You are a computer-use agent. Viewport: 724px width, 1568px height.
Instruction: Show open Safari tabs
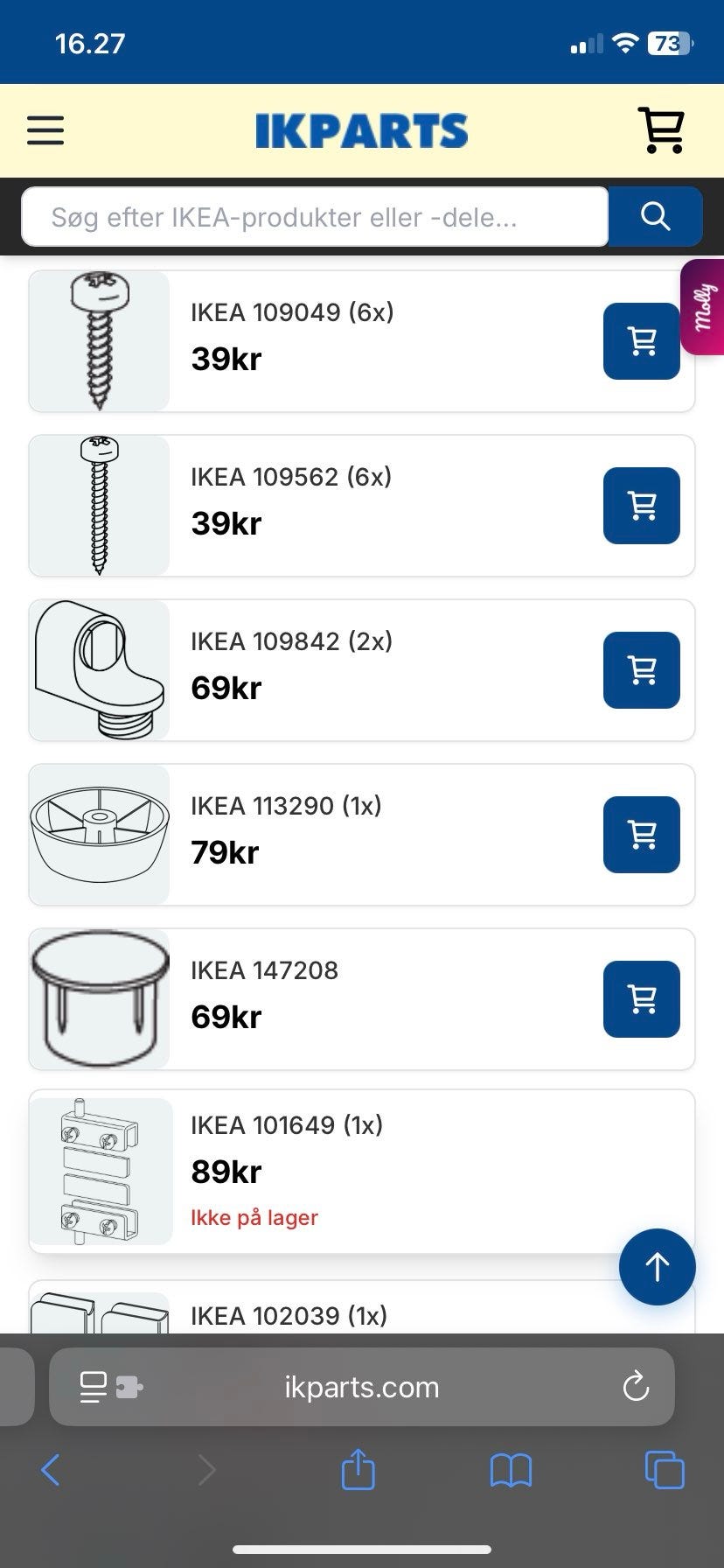tap(664, 1470)
